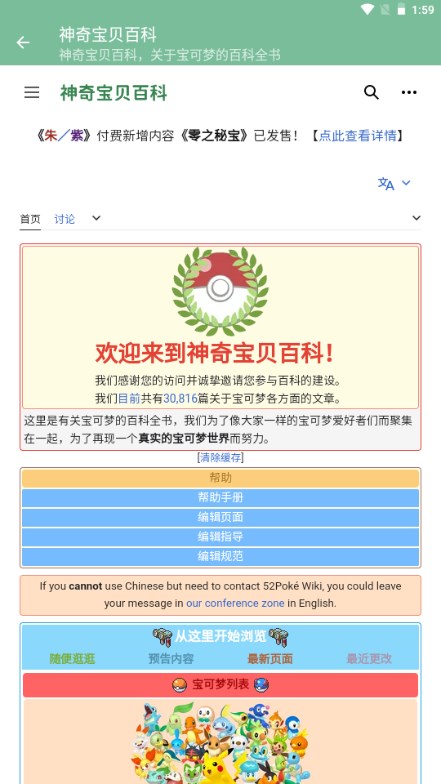441x784 pixels.
Task: Open 随便逛逛 random page
Action: 72,659
